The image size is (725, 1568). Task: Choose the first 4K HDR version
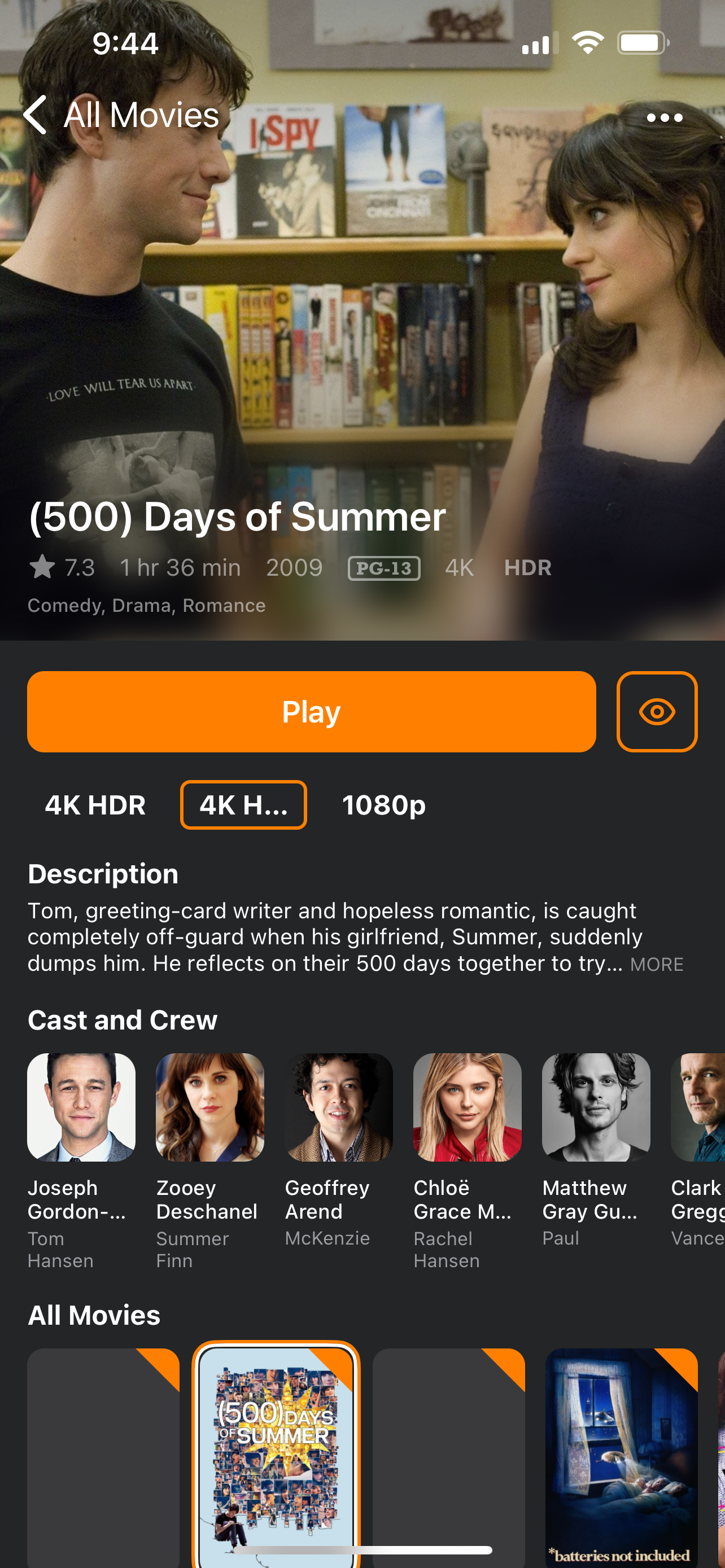pos(95,805)
